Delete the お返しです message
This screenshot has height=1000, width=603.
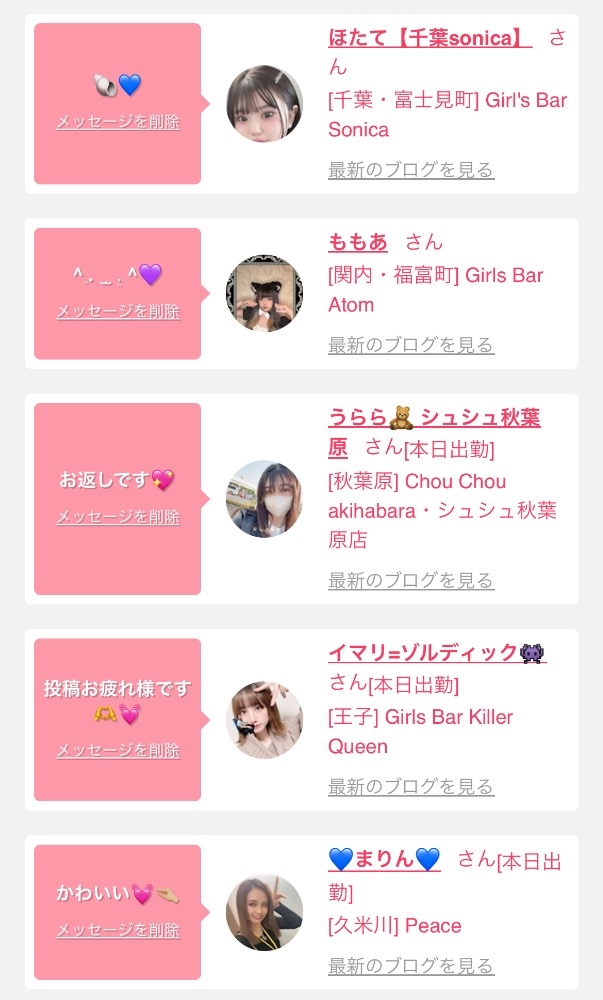(118, 517)
